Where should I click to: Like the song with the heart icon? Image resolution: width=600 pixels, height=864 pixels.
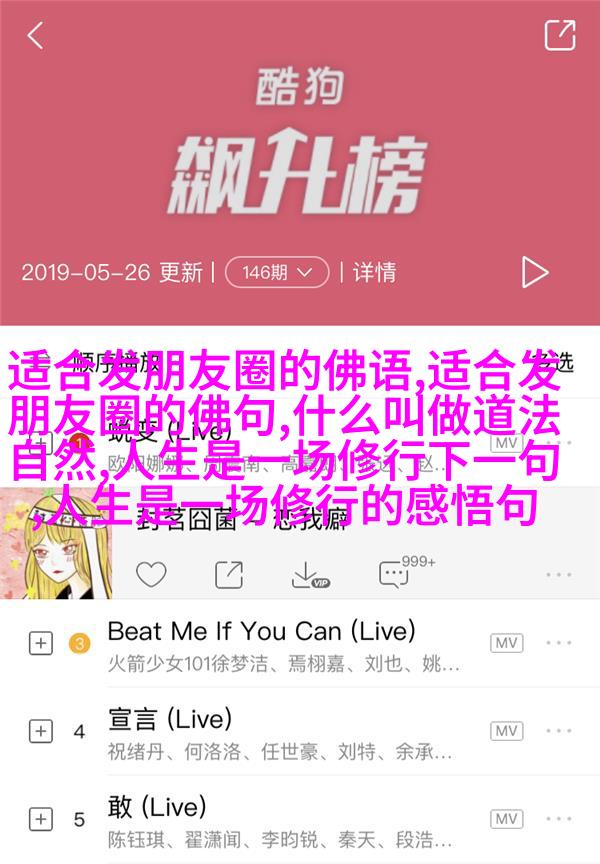pos(151,574)
